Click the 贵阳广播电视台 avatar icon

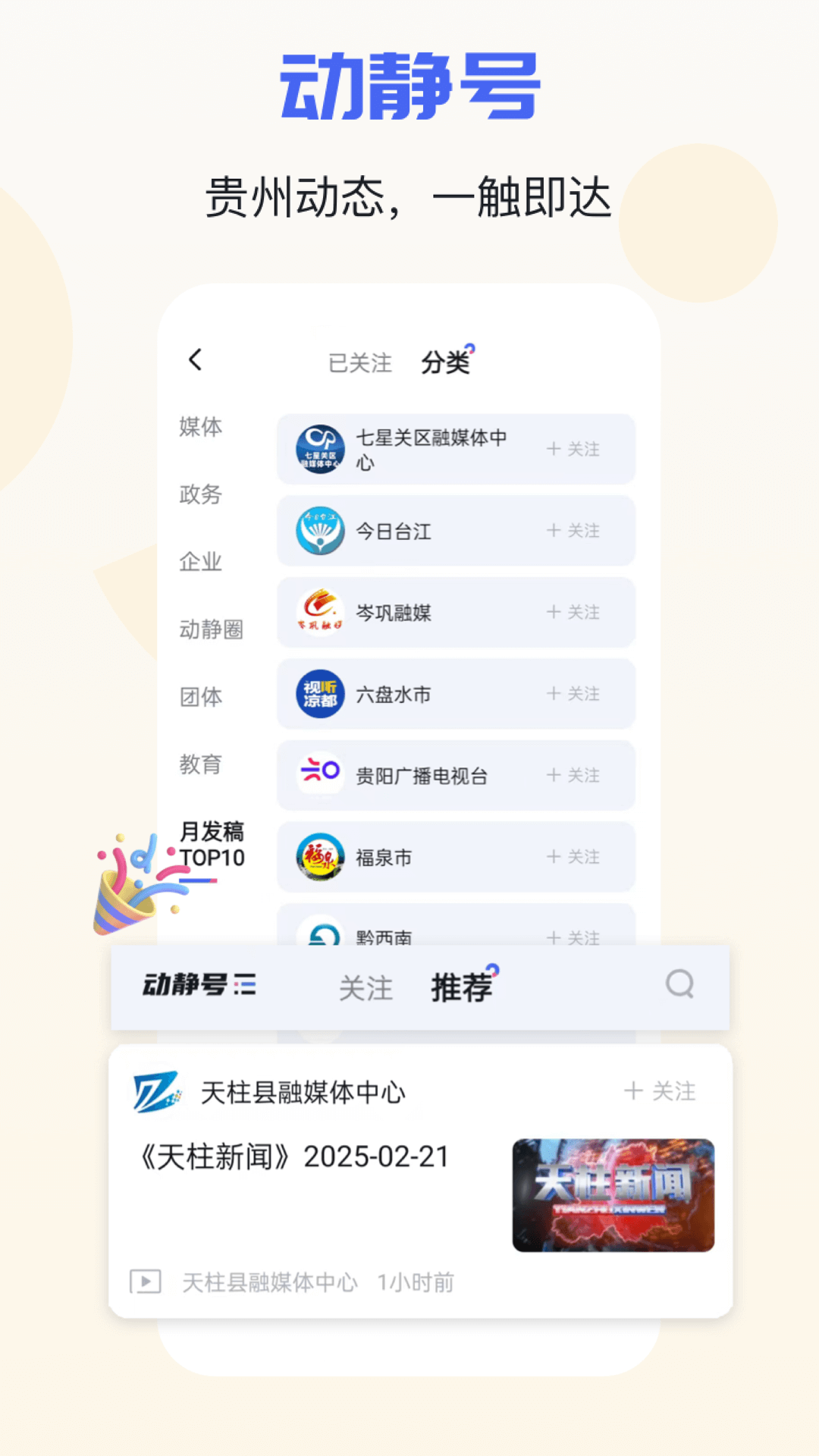(x=319, y=776)
